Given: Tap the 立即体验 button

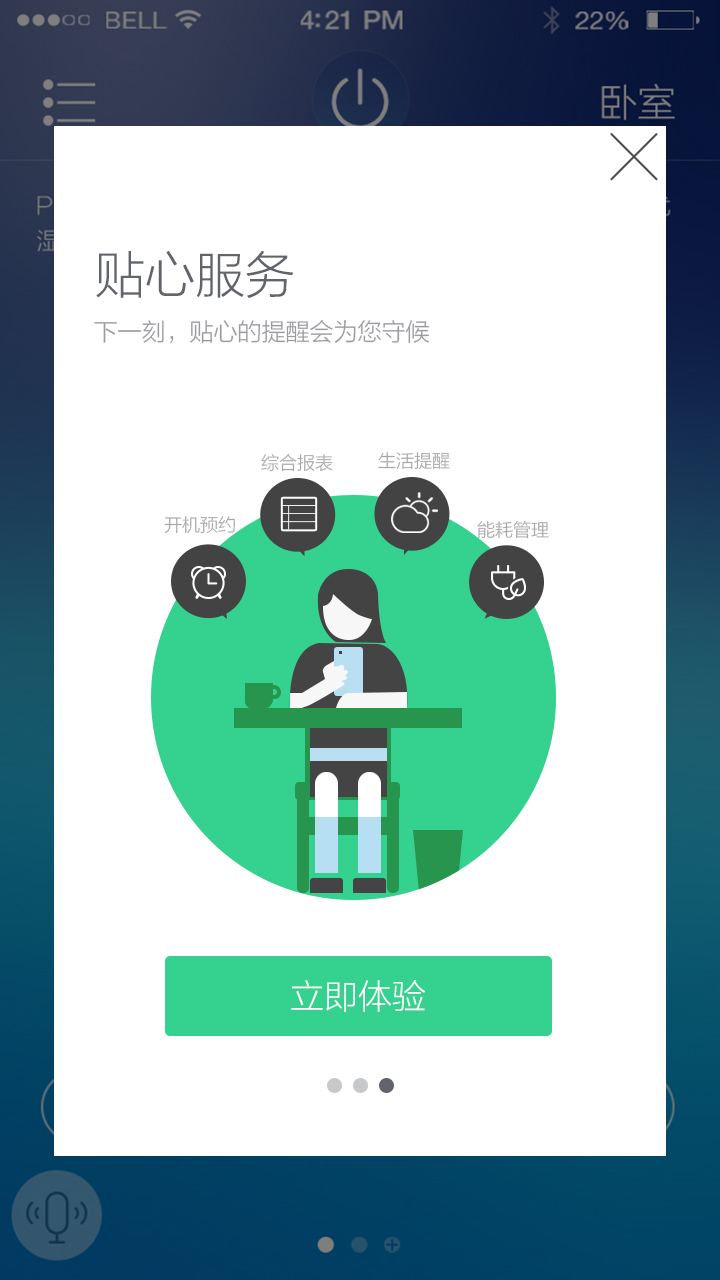Looking at the screenshot, I should 358,996.
